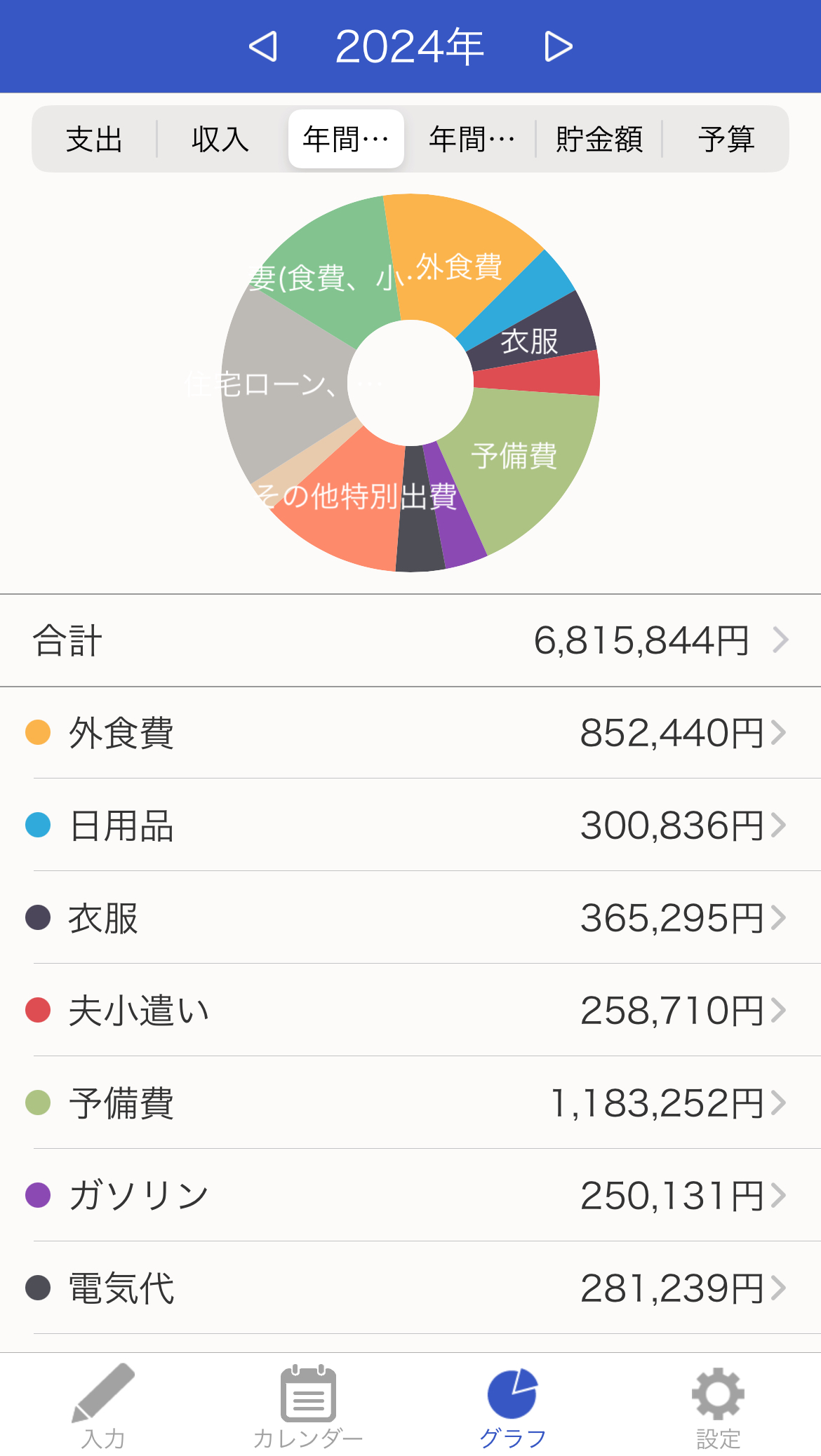Switch to the 支出 tab

[95, 139]
